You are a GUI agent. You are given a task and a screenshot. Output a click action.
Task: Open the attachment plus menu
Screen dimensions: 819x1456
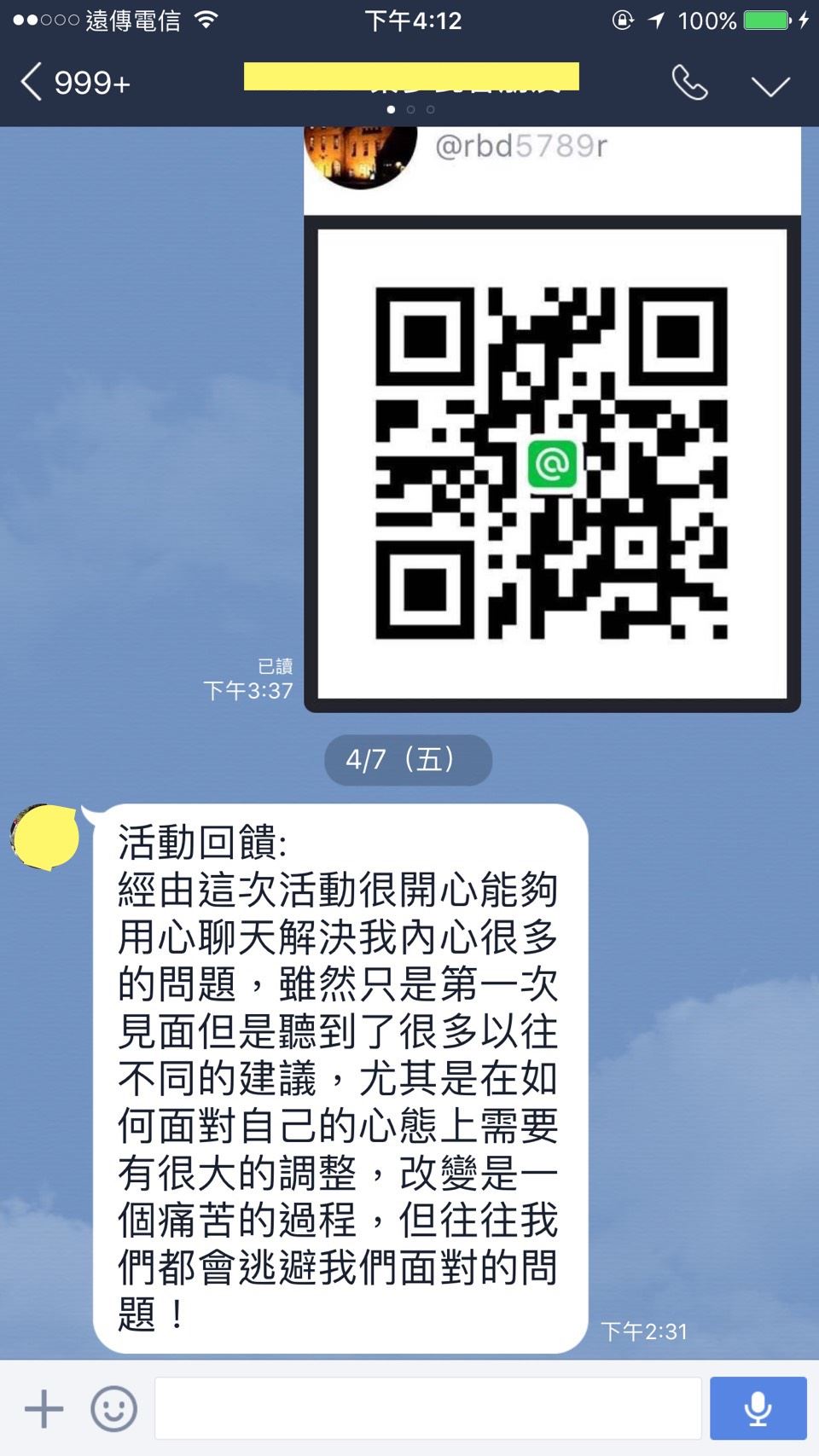click(44, 1408)
